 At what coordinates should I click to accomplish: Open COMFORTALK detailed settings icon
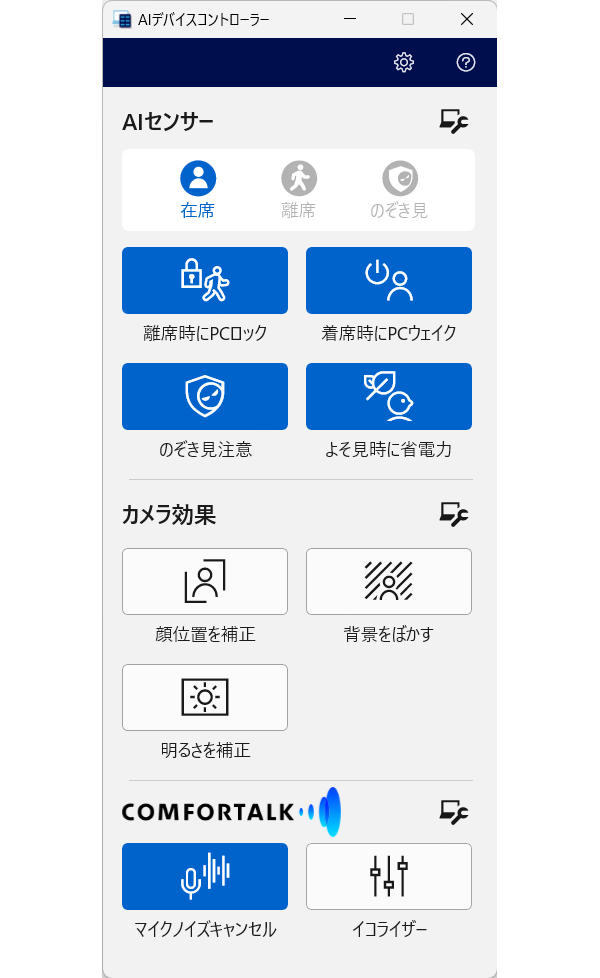click(x=454, y=811)
